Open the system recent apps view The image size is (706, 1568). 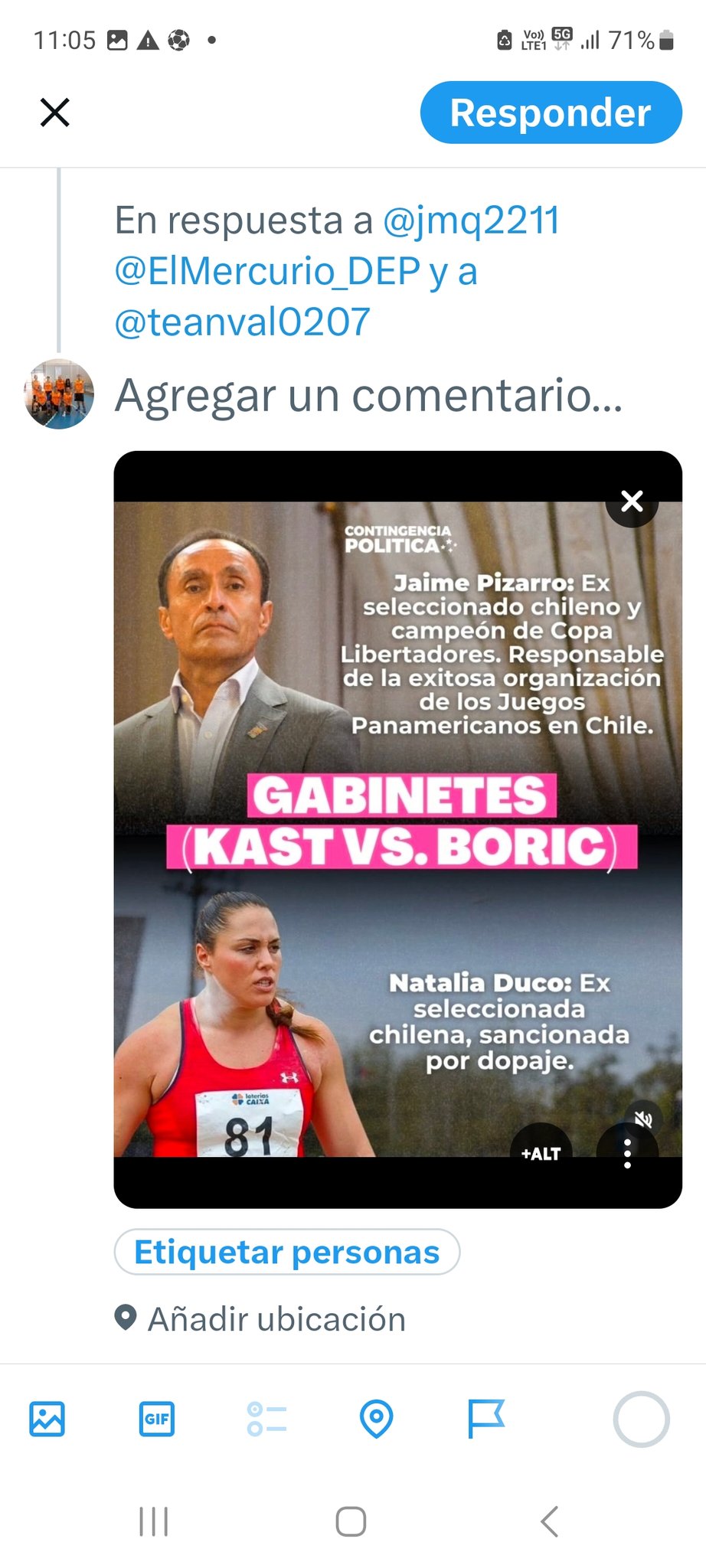(x=154, y=1521)
